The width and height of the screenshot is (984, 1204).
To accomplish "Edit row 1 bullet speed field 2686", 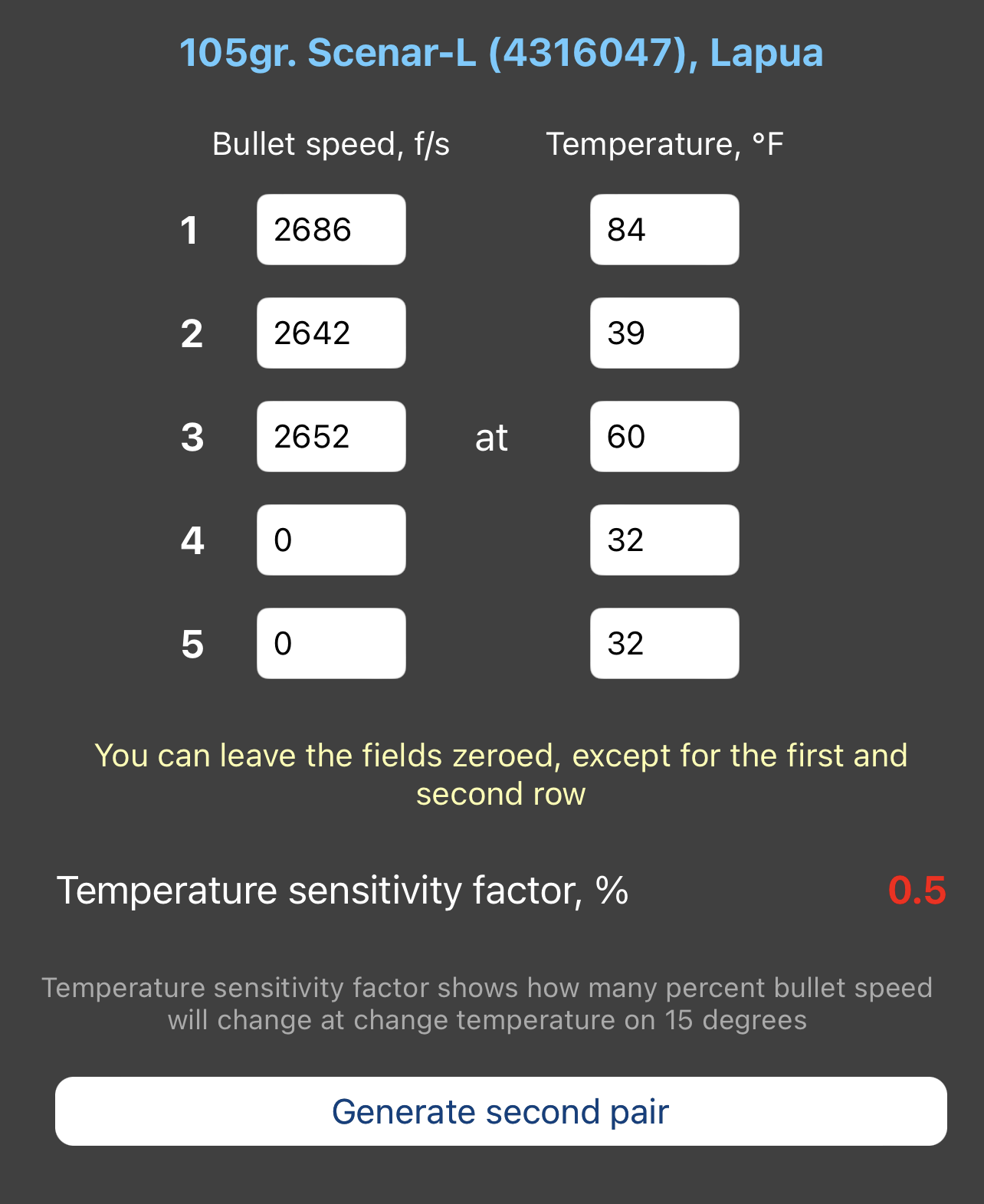I will point(331,230).
